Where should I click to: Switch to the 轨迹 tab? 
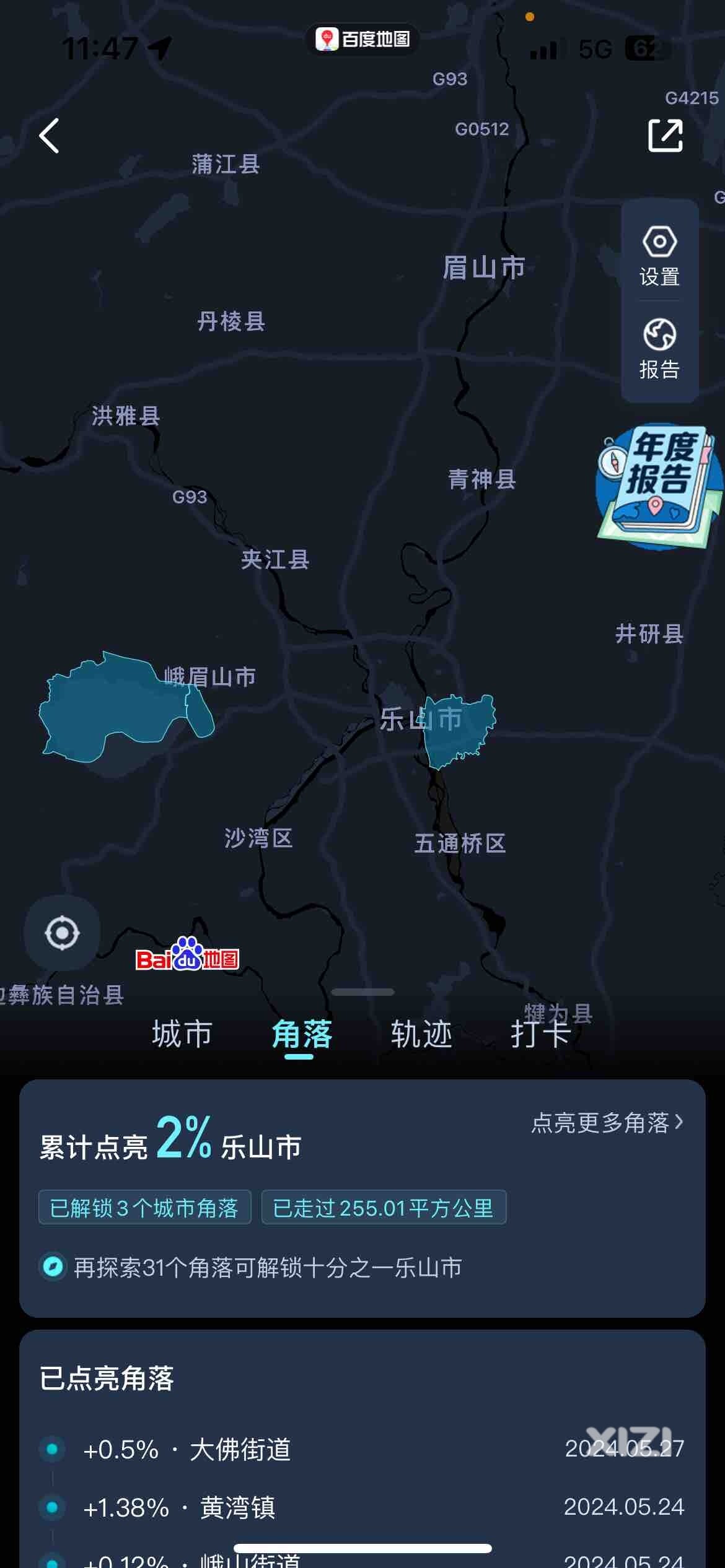coord(421,1034)
